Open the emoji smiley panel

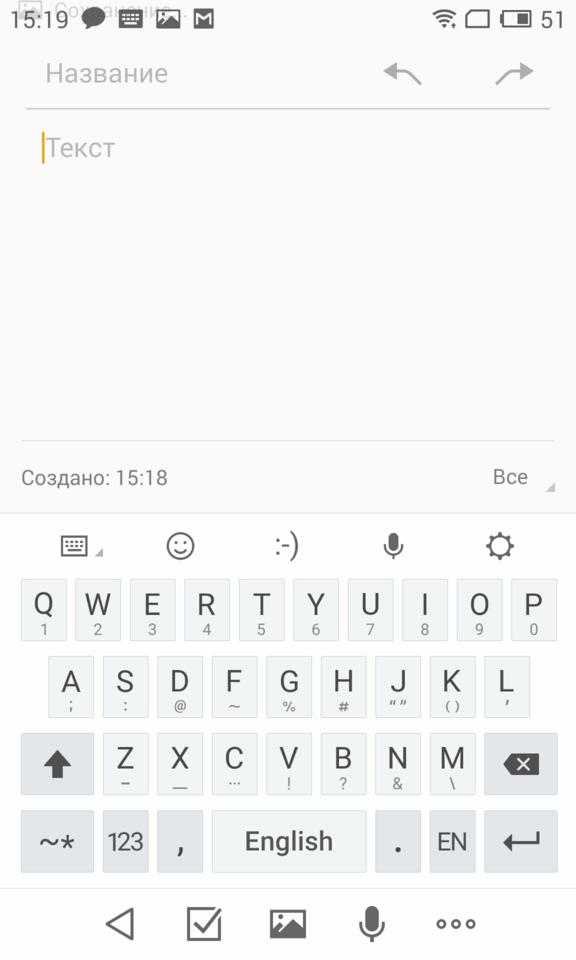181,546
